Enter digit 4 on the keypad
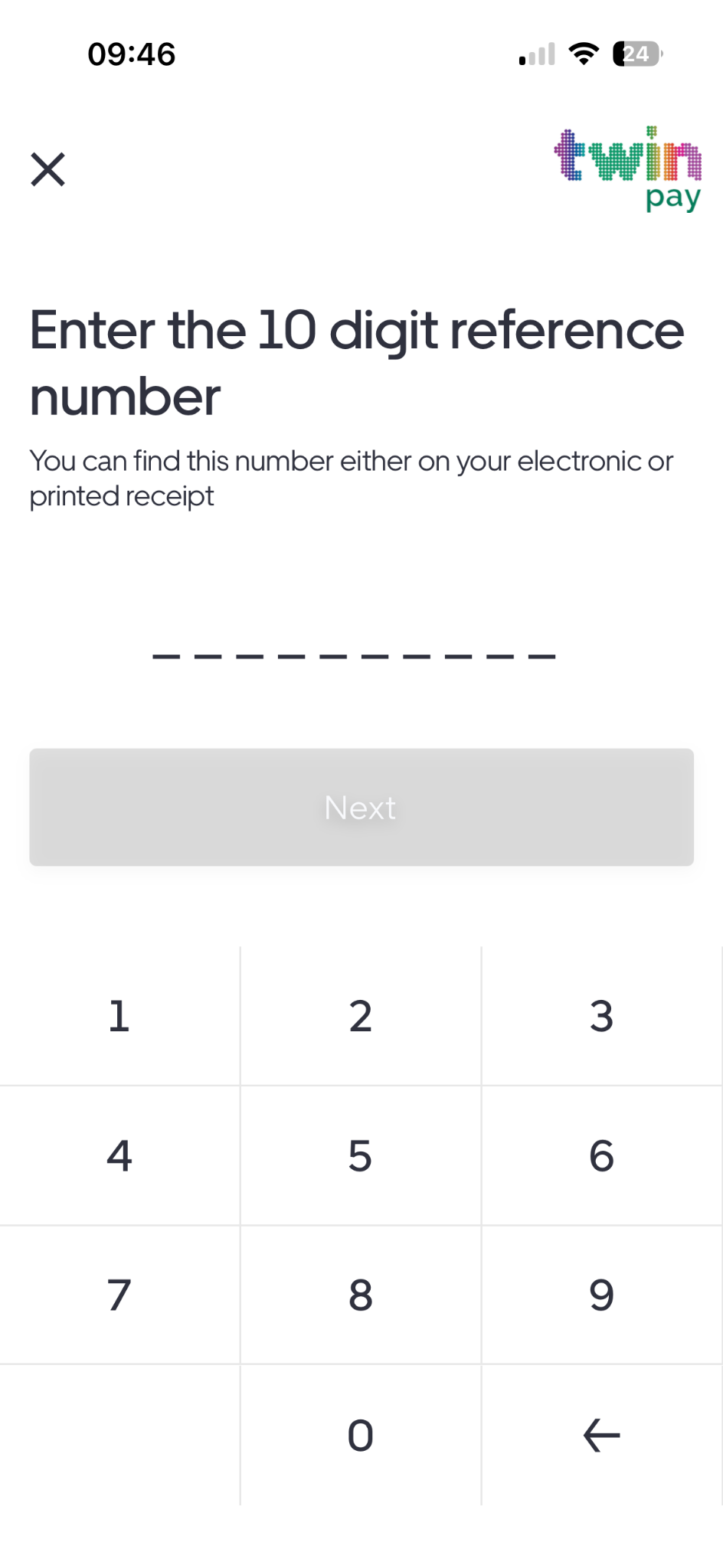Image resolution: width=723 pixels, height=1568 pixels. pos(119,1155)
